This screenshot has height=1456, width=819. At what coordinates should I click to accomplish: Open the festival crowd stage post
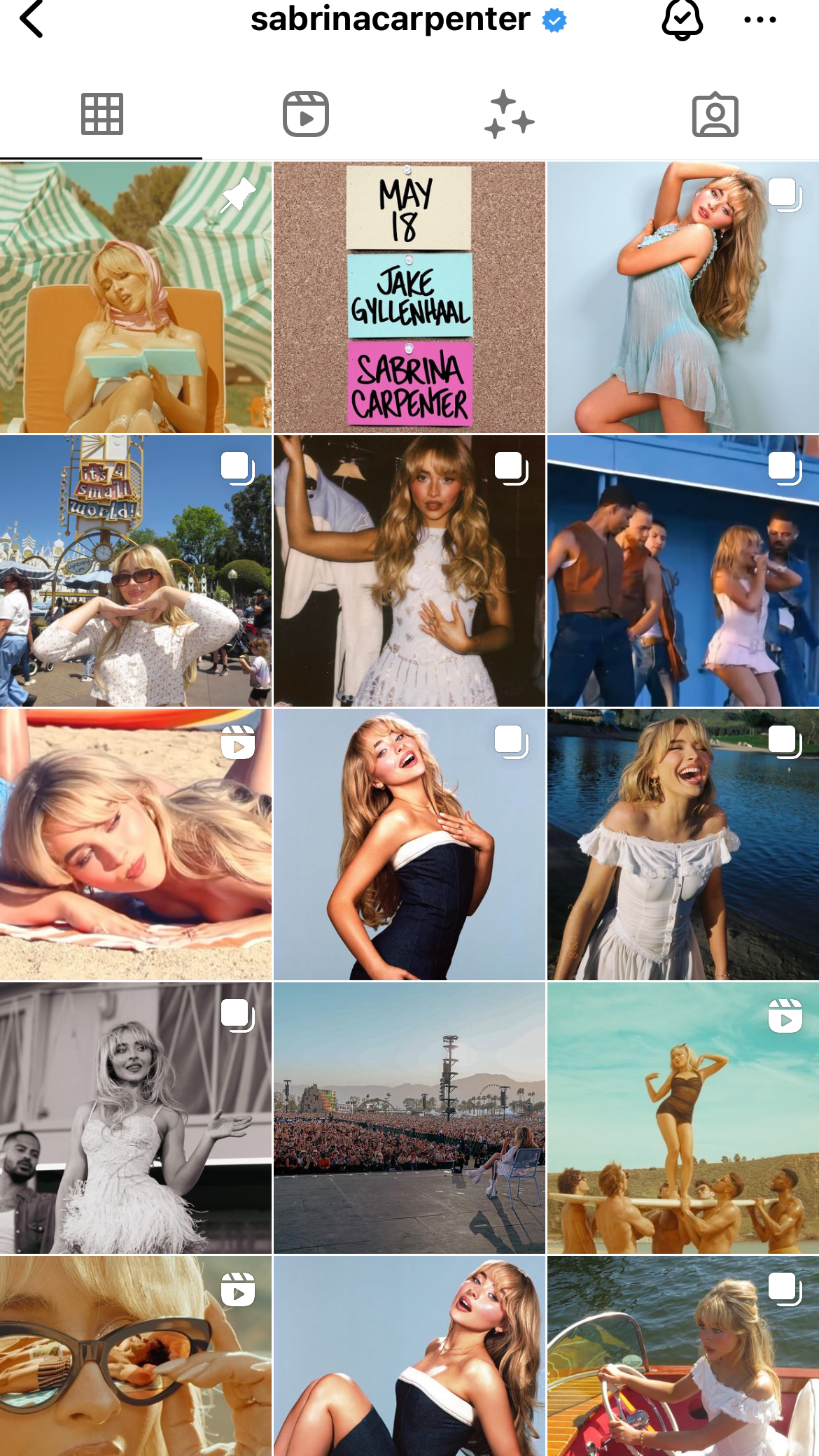pos(409,1117)
